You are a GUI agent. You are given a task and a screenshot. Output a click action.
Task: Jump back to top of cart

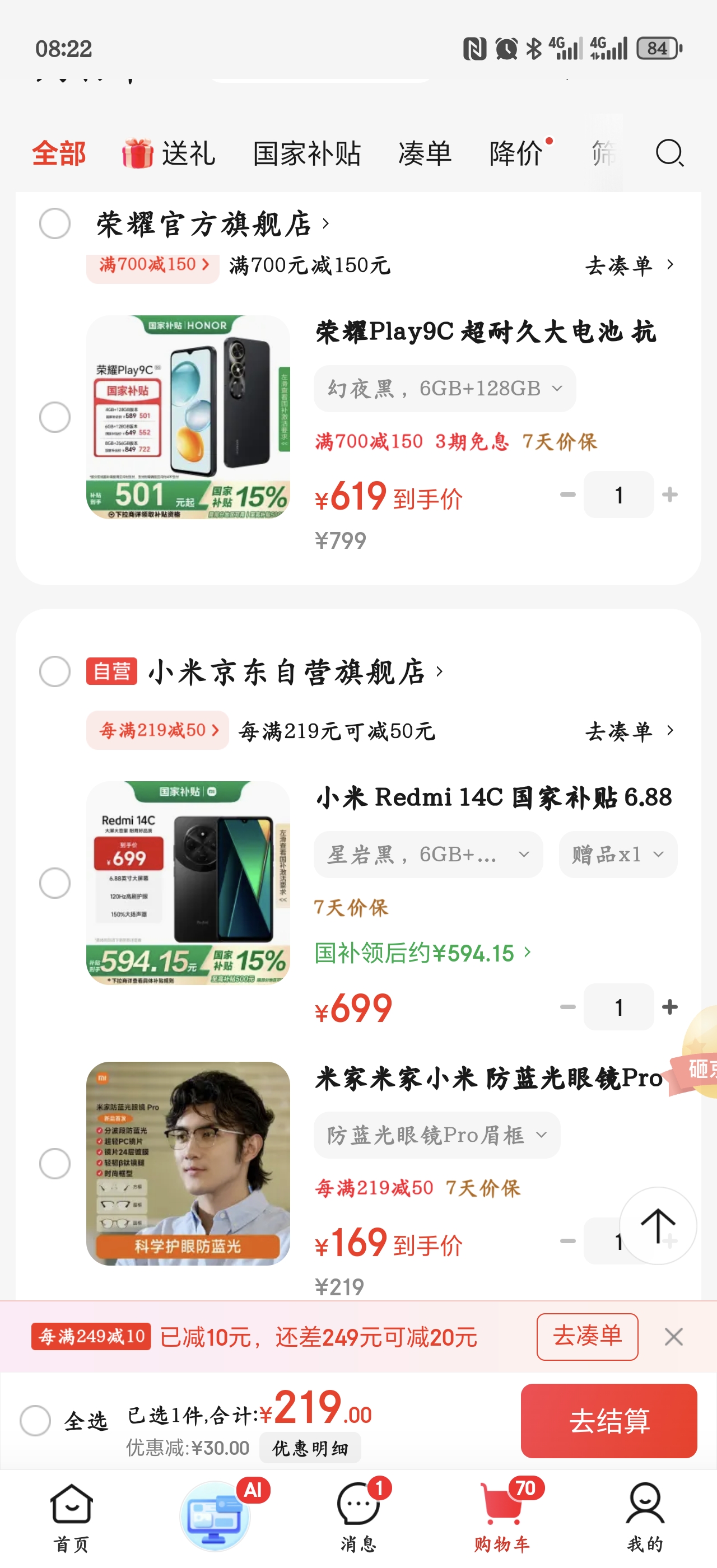tap(658, 1225)
